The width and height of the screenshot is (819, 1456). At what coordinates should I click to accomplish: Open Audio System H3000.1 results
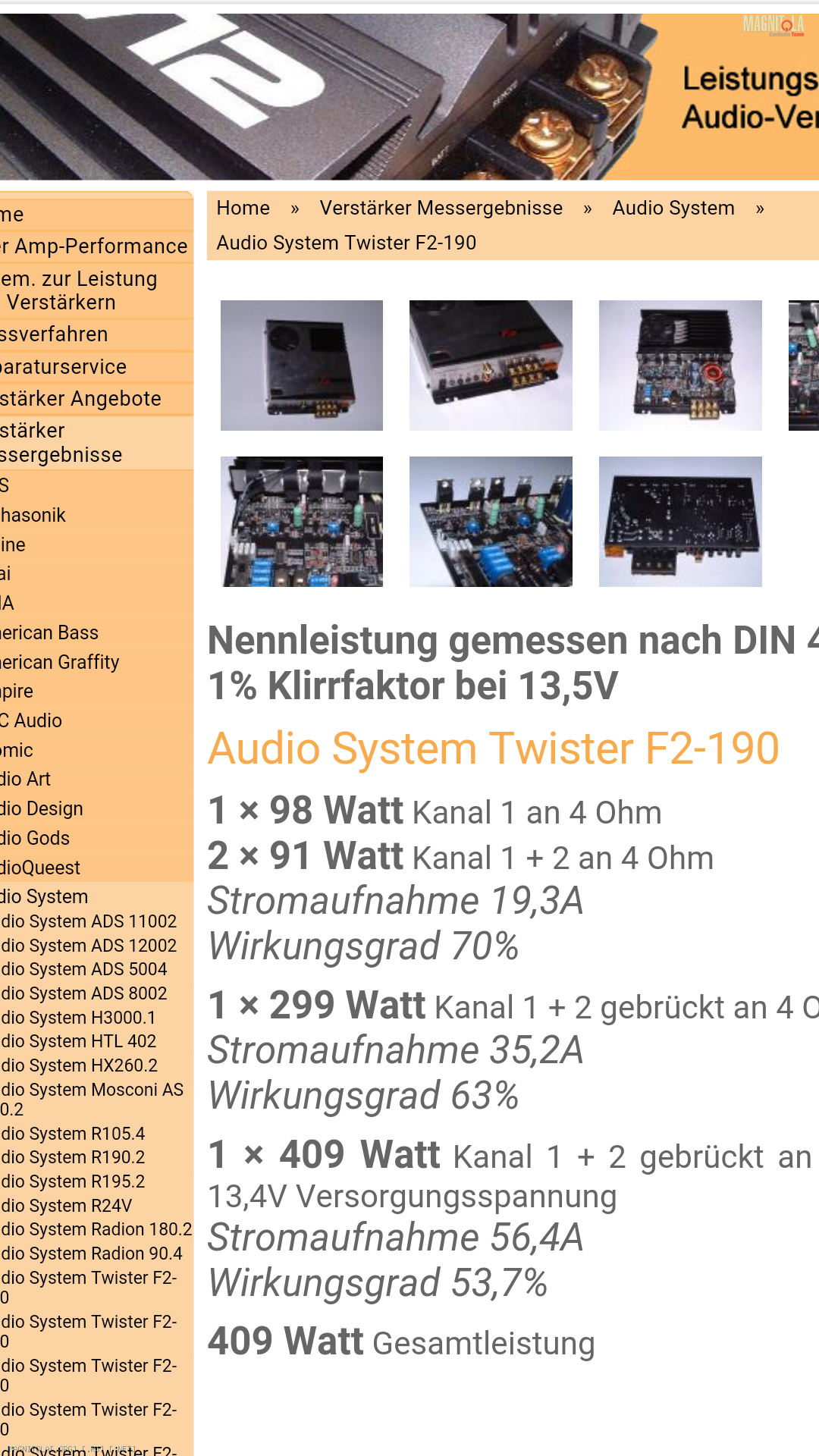[x=79, y=1018]
